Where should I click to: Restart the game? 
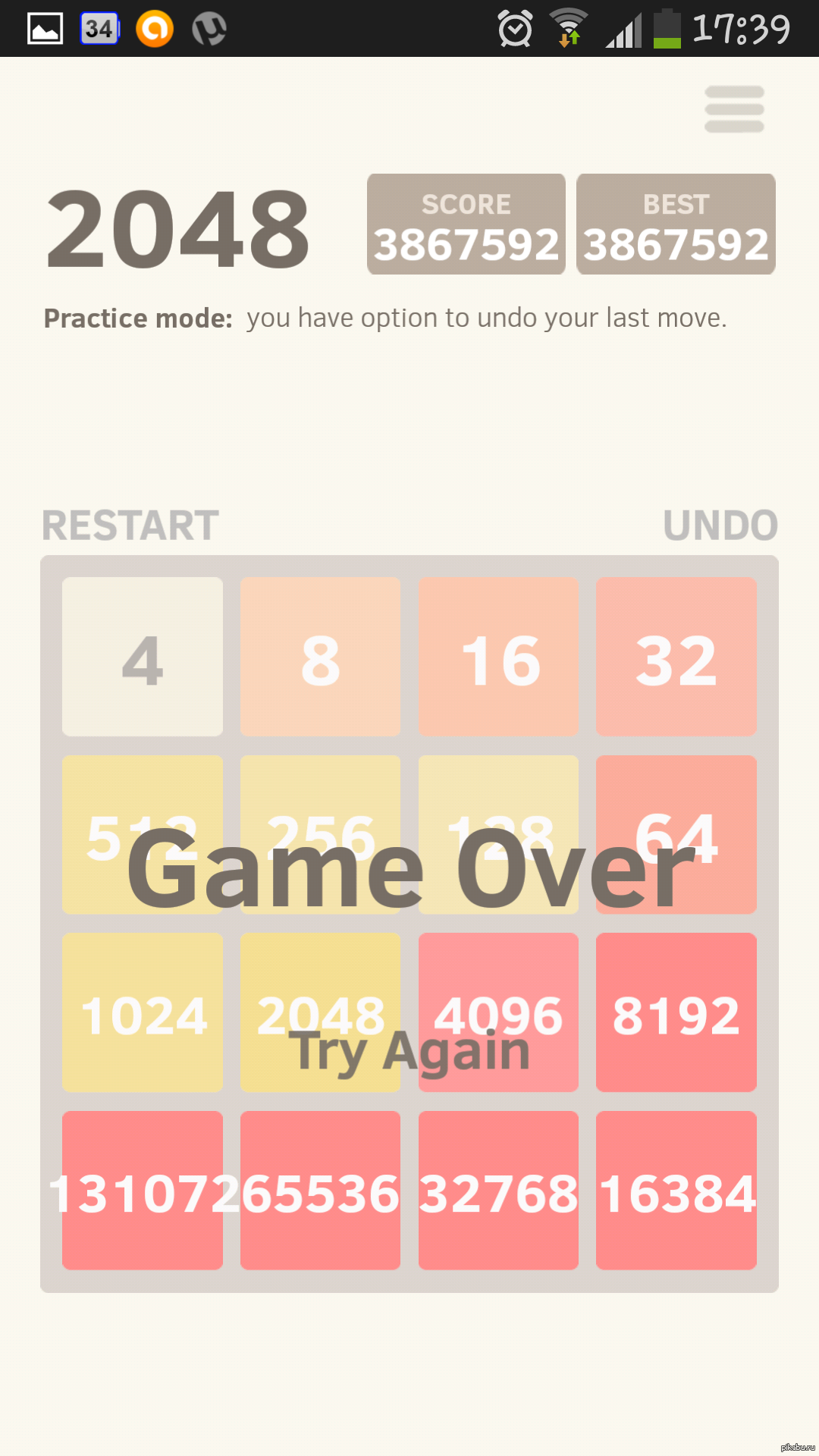pyautogui.click(x=130, y=526)
